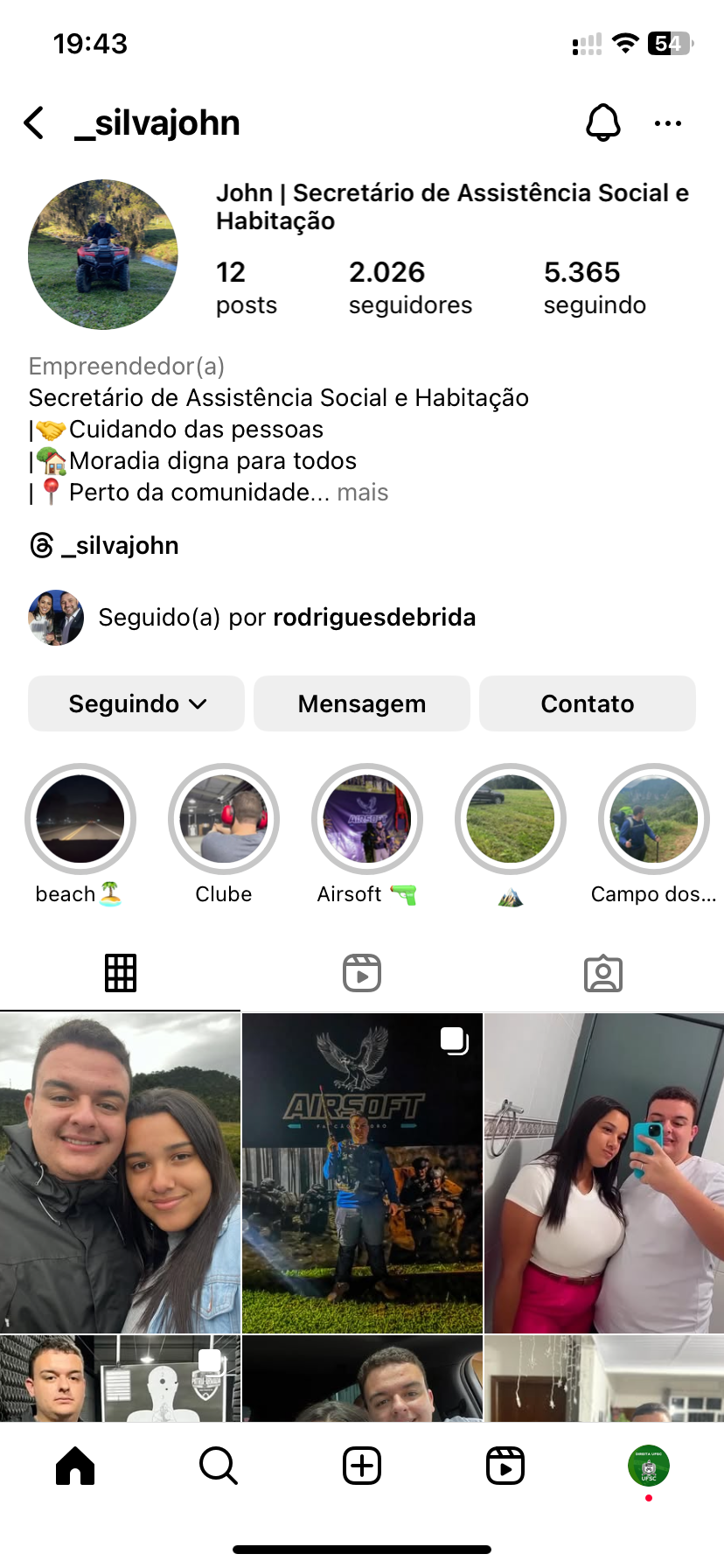
Task: Open the Airsoft carousel post
Action: point(362,1172)
